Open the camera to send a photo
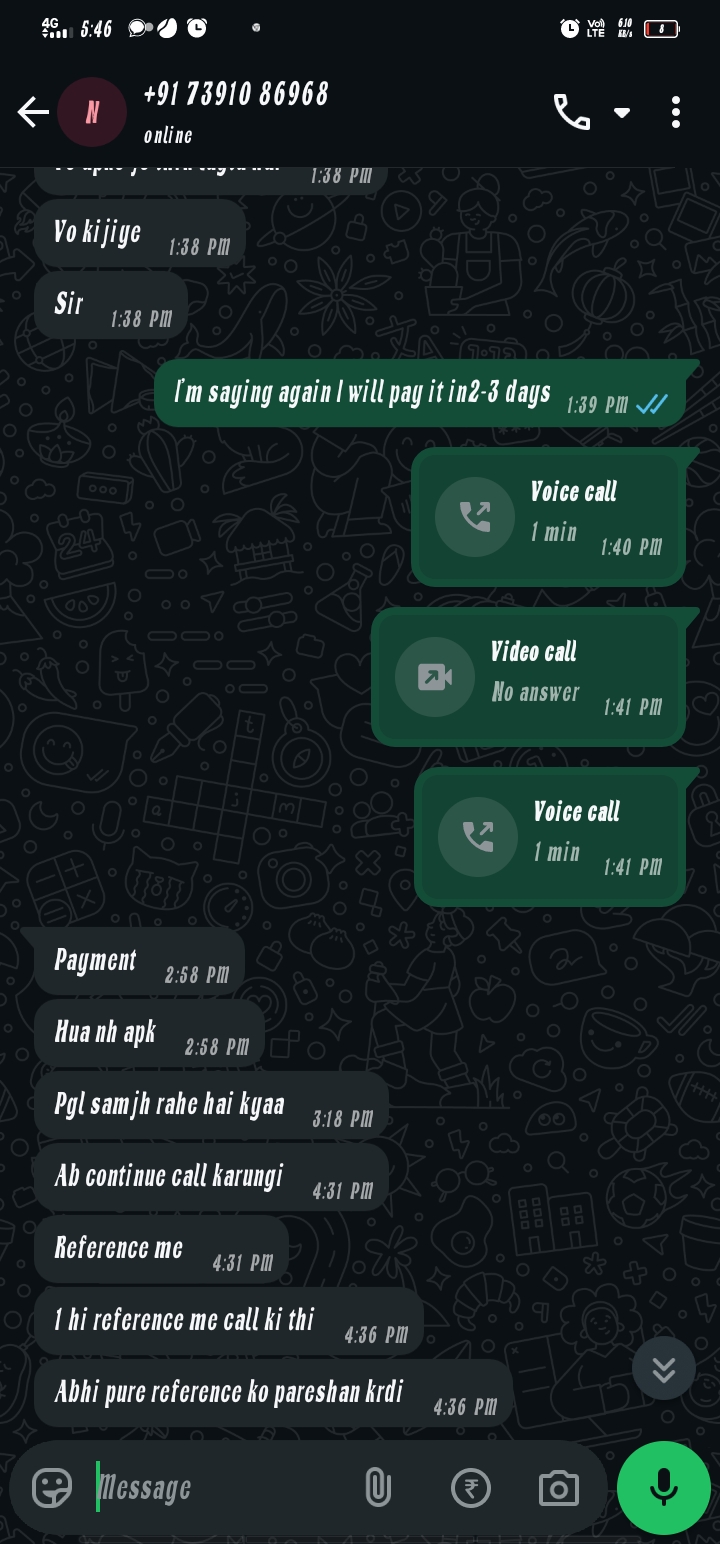Viewport: 720px width, 1544px height. tap(559, 1488)
